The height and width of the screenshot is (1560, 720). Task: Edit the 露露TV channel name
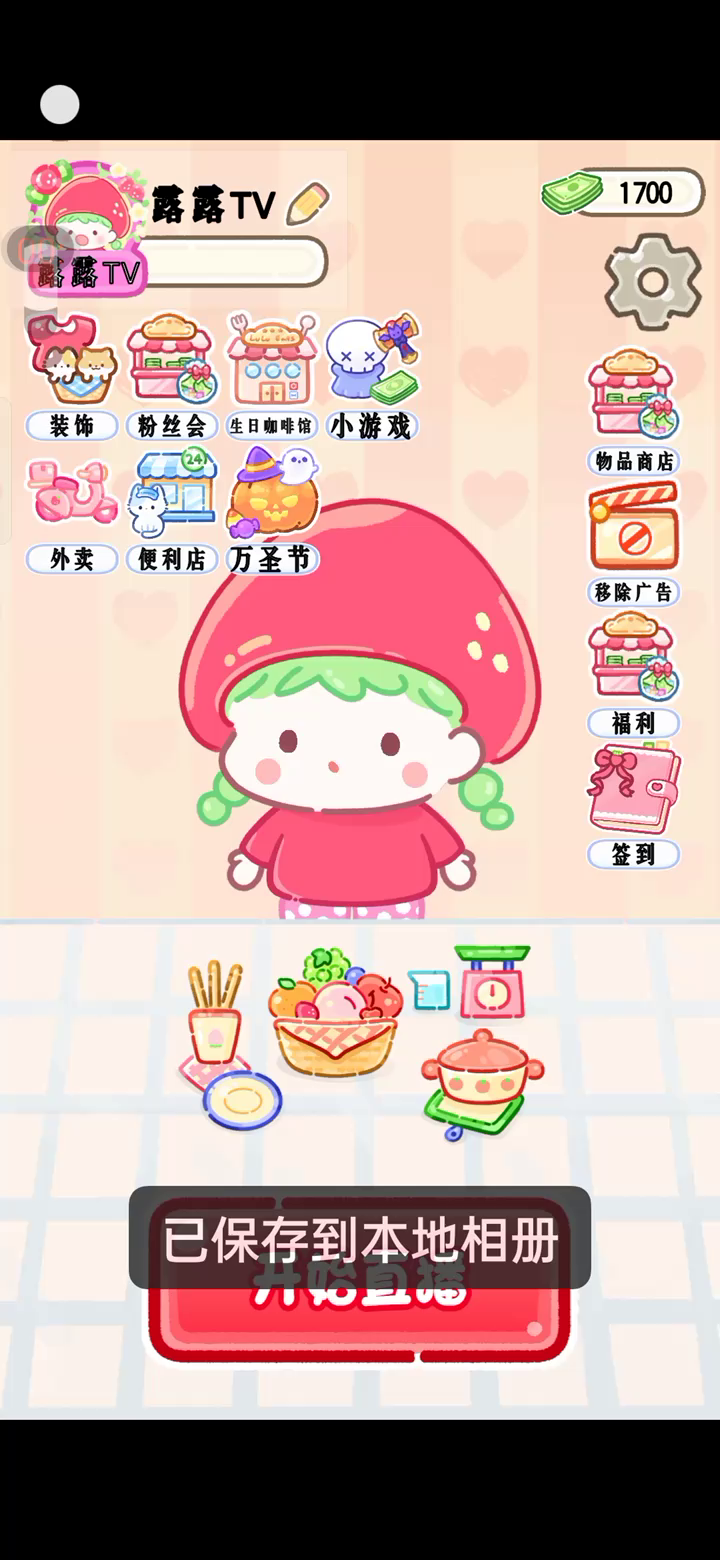308,204
